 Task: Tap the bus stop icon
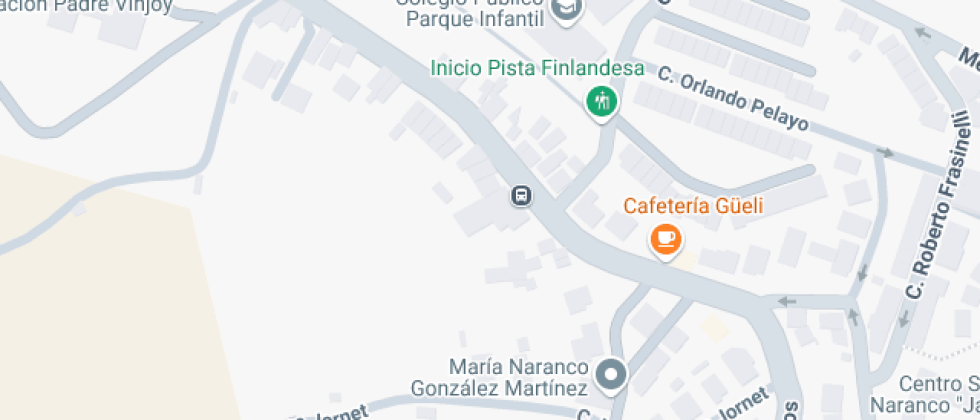[x=521, y=195]
